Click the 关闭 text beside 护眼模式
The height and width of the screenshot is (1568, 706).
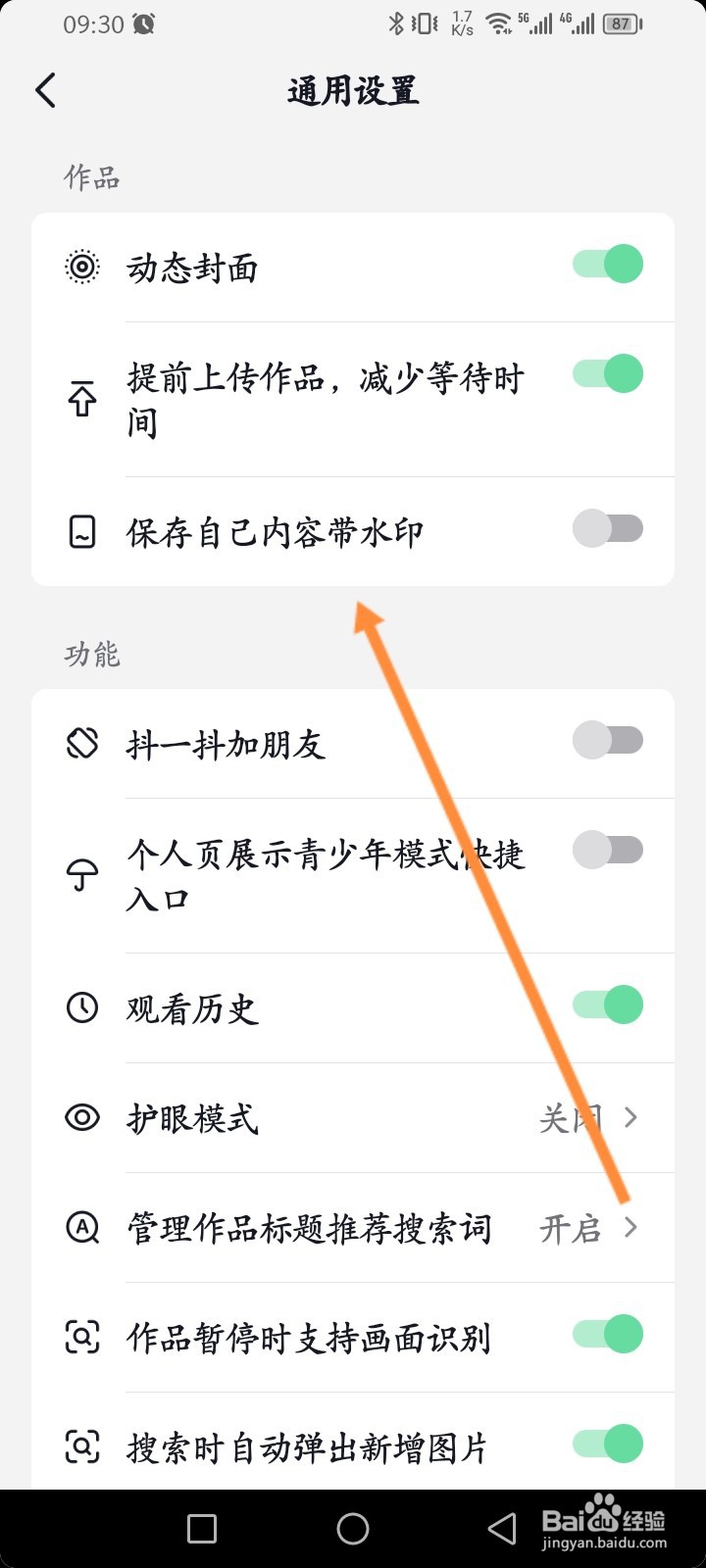pos(572,1117)
